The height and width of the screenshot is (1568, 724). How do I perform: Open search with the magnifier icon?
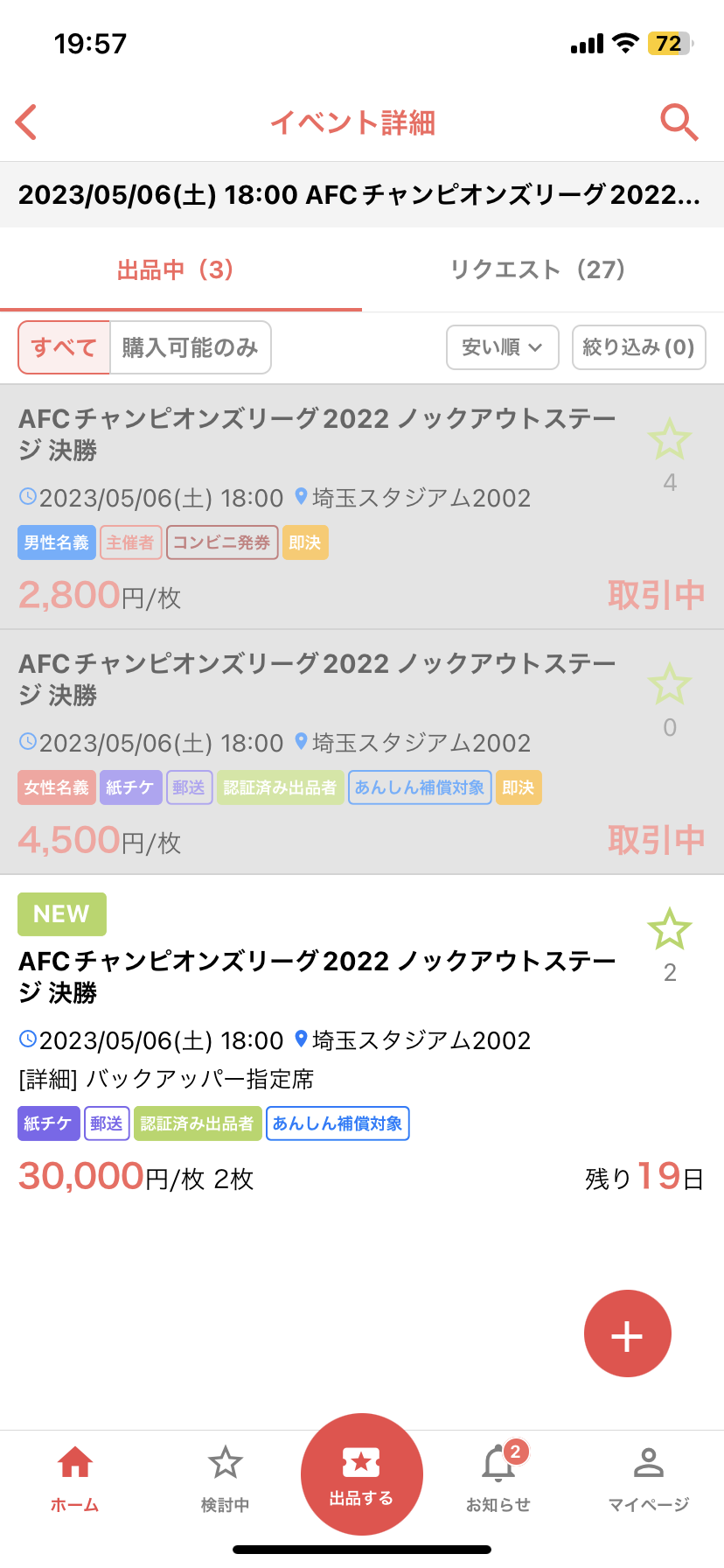click(x=679, y=122)
